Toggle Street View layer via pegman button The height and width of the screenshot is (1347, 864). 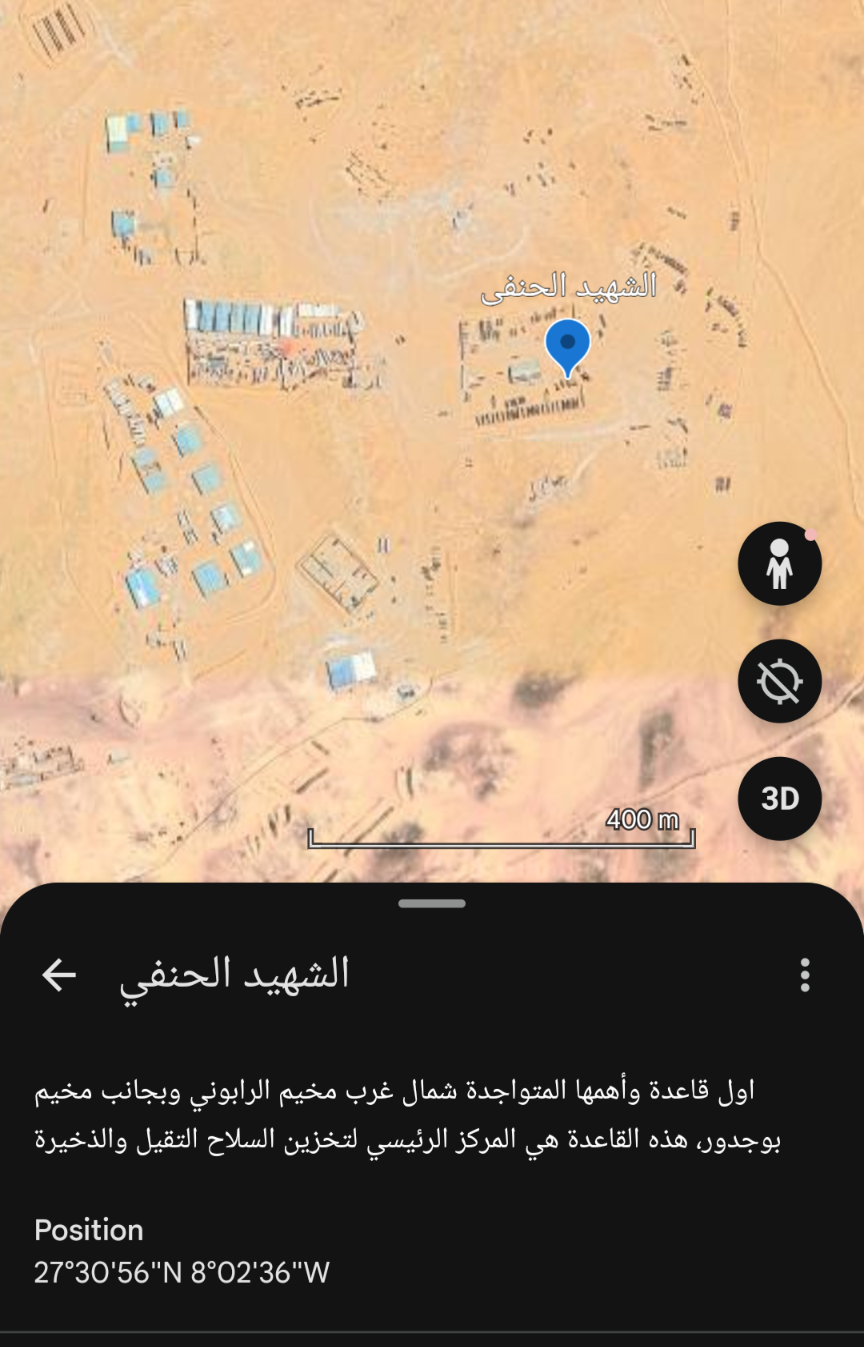[x=779, y=563]
